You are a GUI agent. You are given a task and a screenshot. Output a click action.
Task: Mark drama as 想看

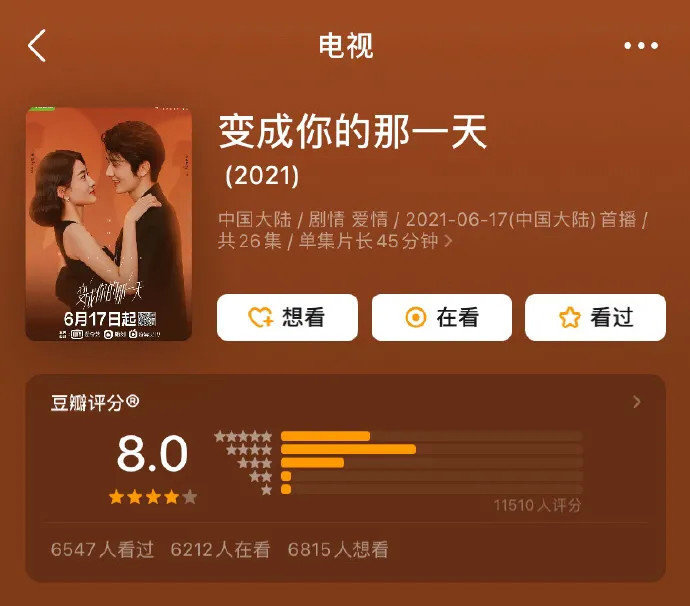pyautogui.click(x=287, y=318)
